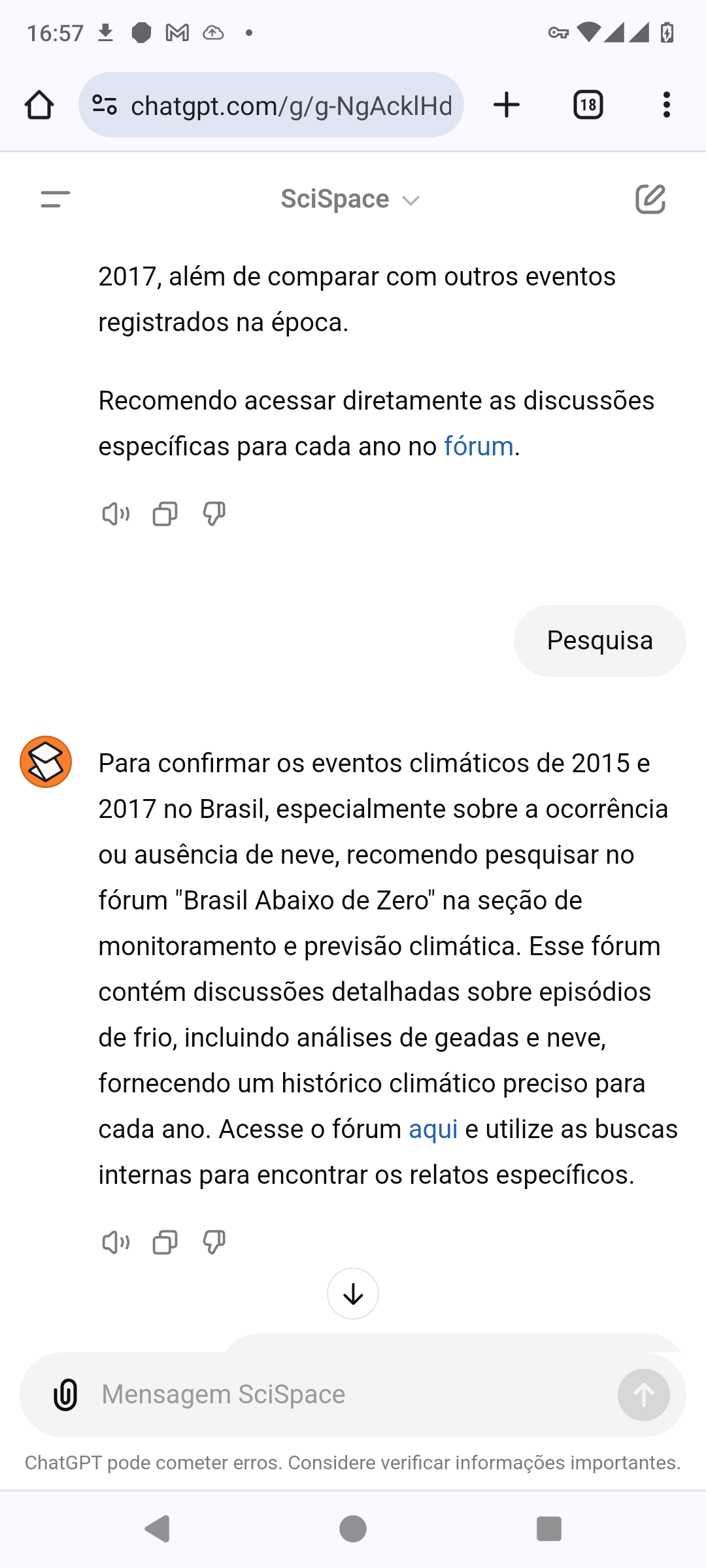This screenshot has height=1568, width=706.
Task: Attach a file with the paperclip icon
Action: coord(65,1395)
